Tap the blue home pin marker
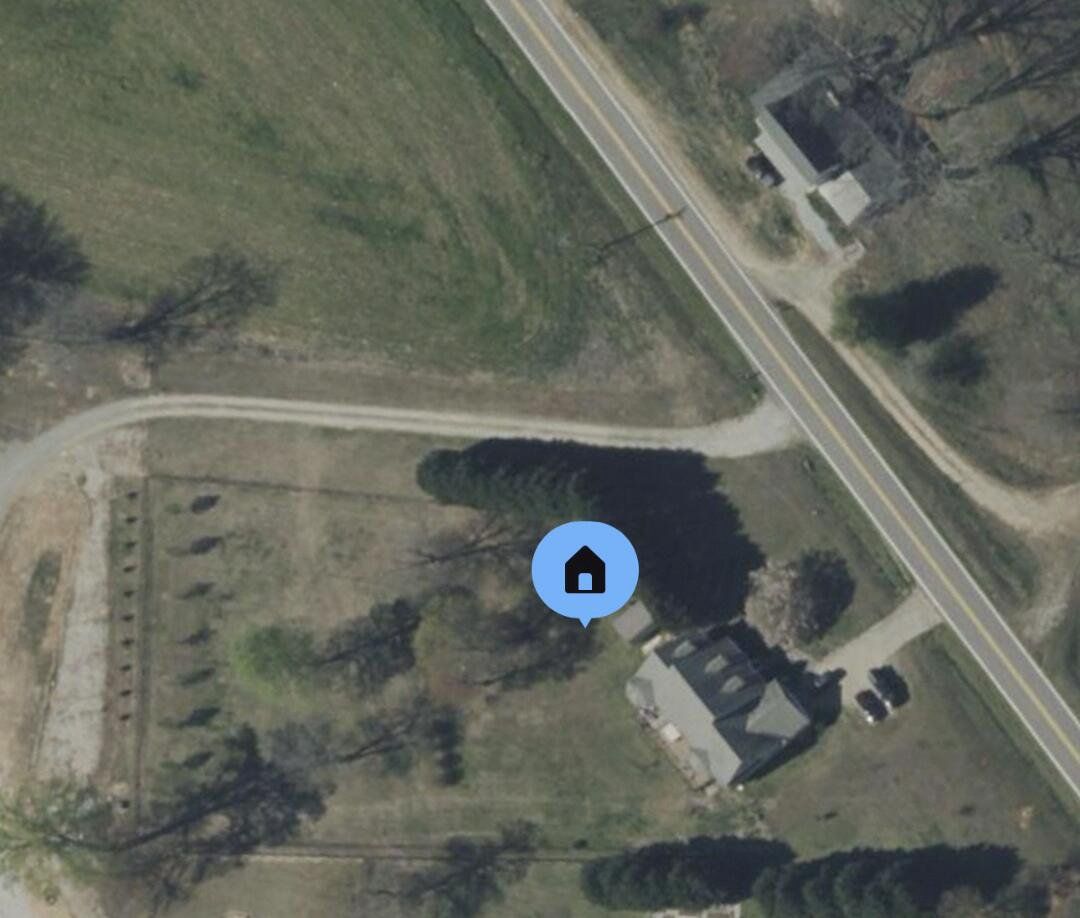Viewport: 1080px width, 918px height. pyautogui.click(x=585, y=570)
